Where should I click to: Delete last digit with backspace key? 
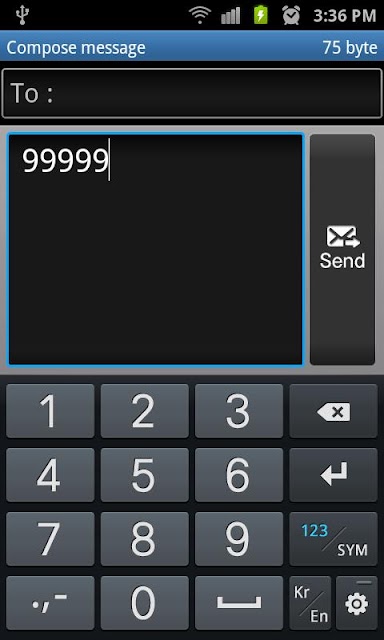coord(333,411)
